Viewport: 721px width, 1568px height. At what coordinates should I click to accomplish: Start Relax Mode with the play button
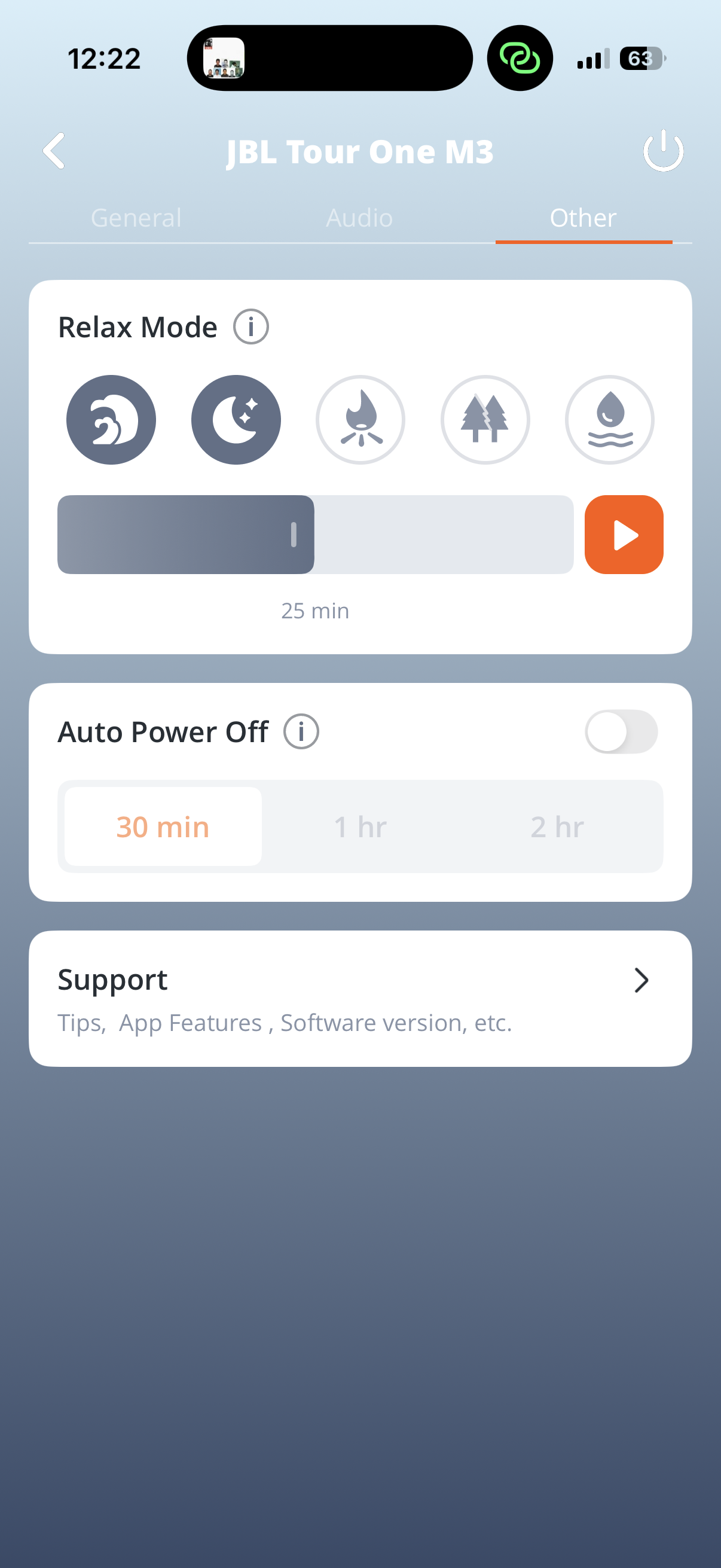coord(624,535)
